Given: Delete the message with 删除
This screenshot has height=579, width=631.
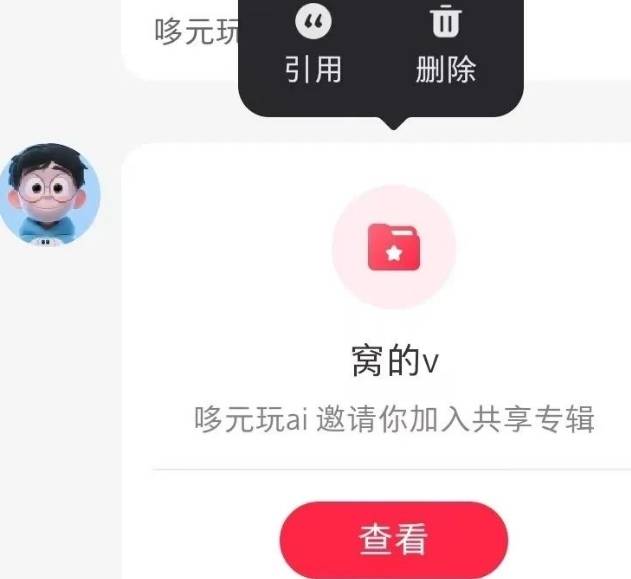Looking at the screenshot, I should point(445,46).
